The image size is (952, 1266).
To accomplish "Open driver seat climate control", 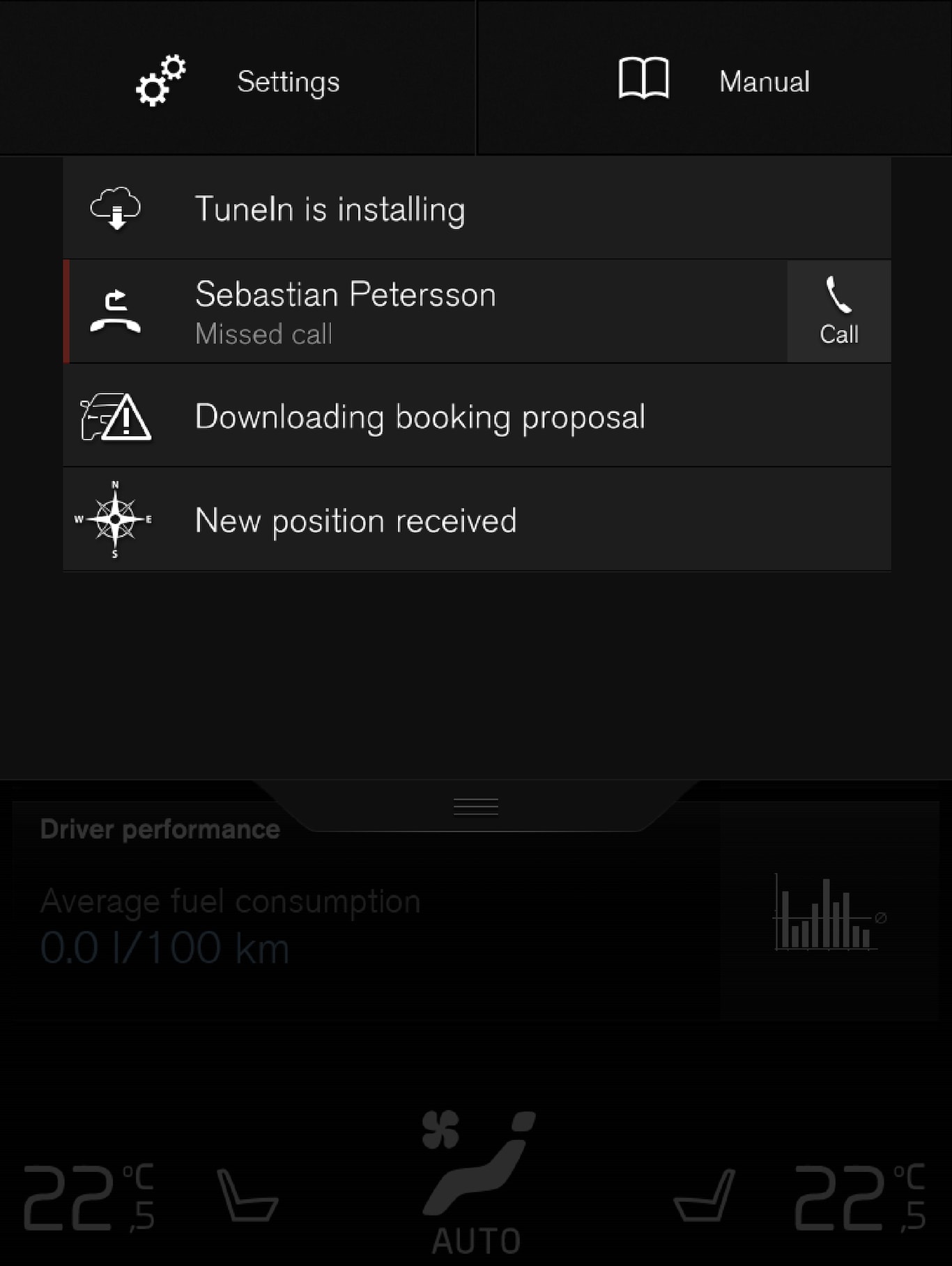I will click(x=247, y=1196).
